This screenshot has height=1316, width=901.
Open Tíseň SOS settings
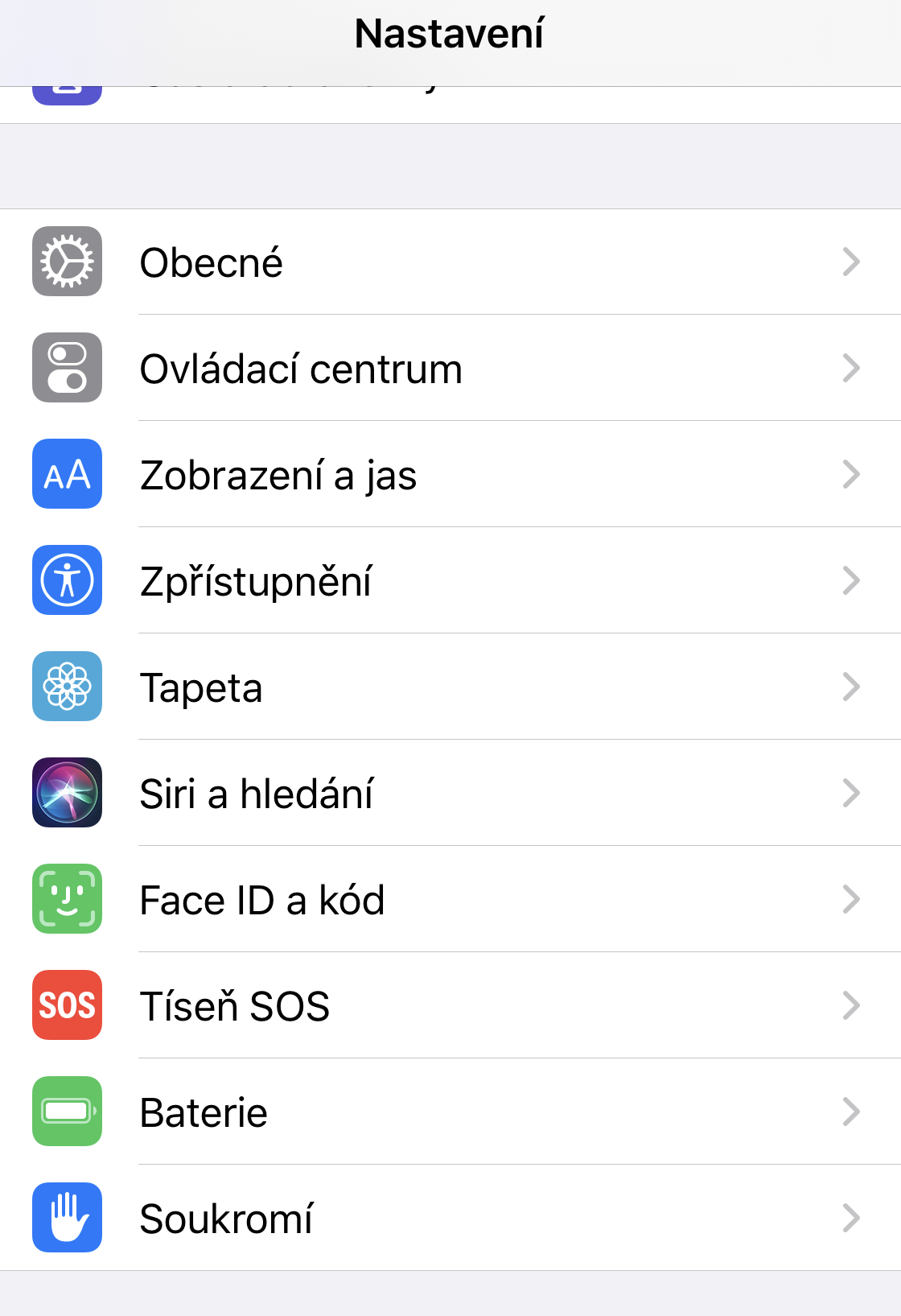point(450,1005)
